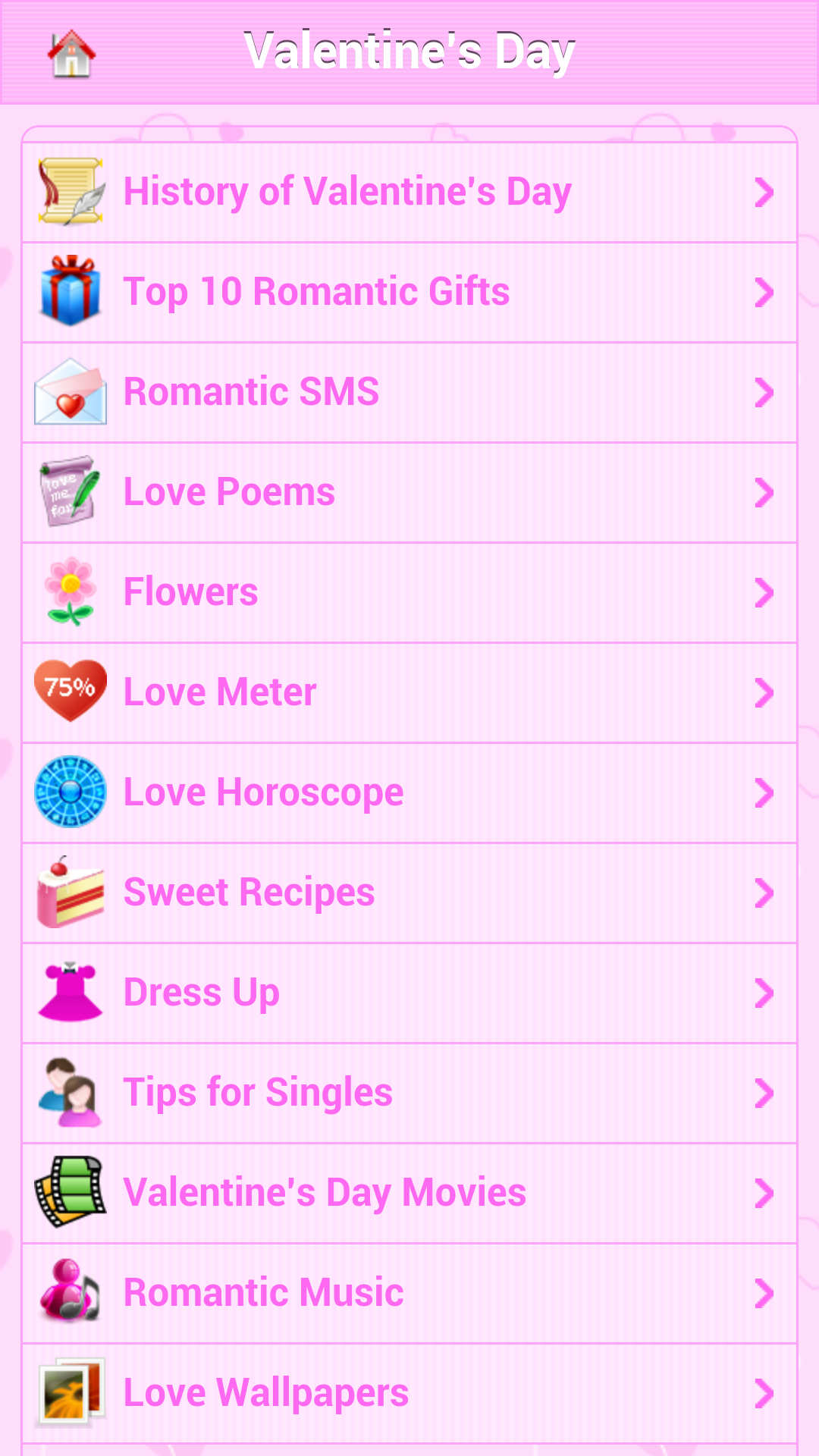Launch the Love Meter
This screenshot has height=1456, width=819.
409,693
